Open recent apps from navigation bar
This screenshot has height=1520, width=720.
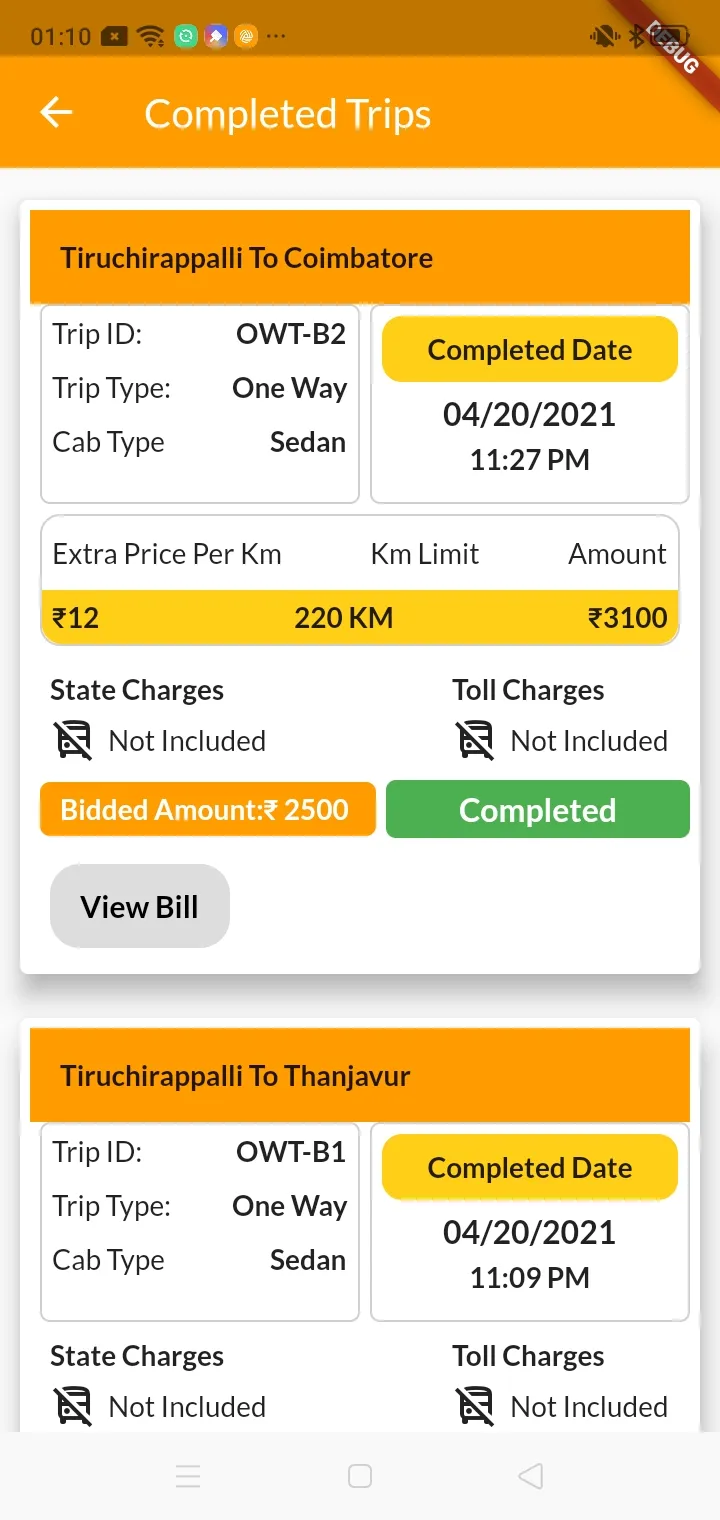[188, 1476]
